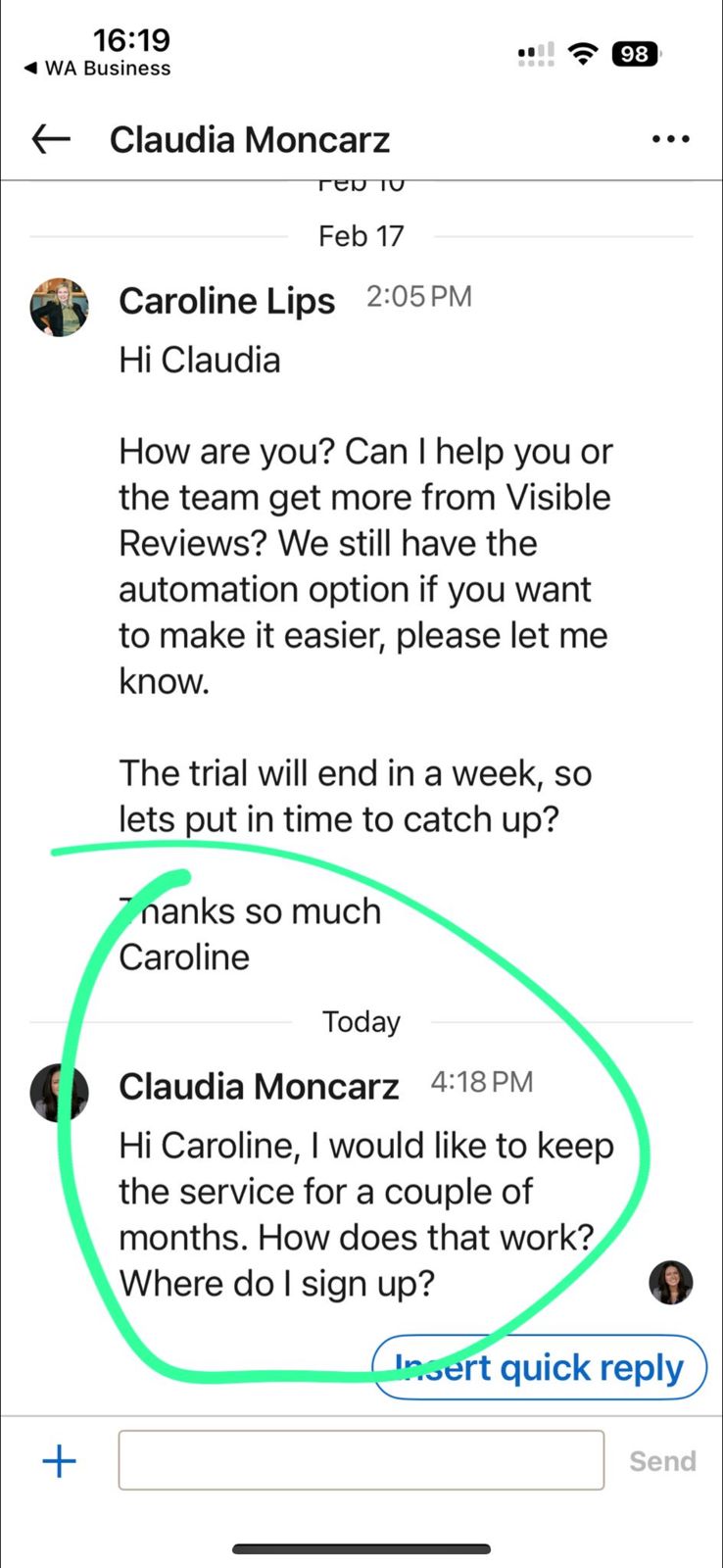Open Claudia Moncarz's avatar beside her message
This screenshot has height=1568, width=723.
click(x=60, y=1092)
